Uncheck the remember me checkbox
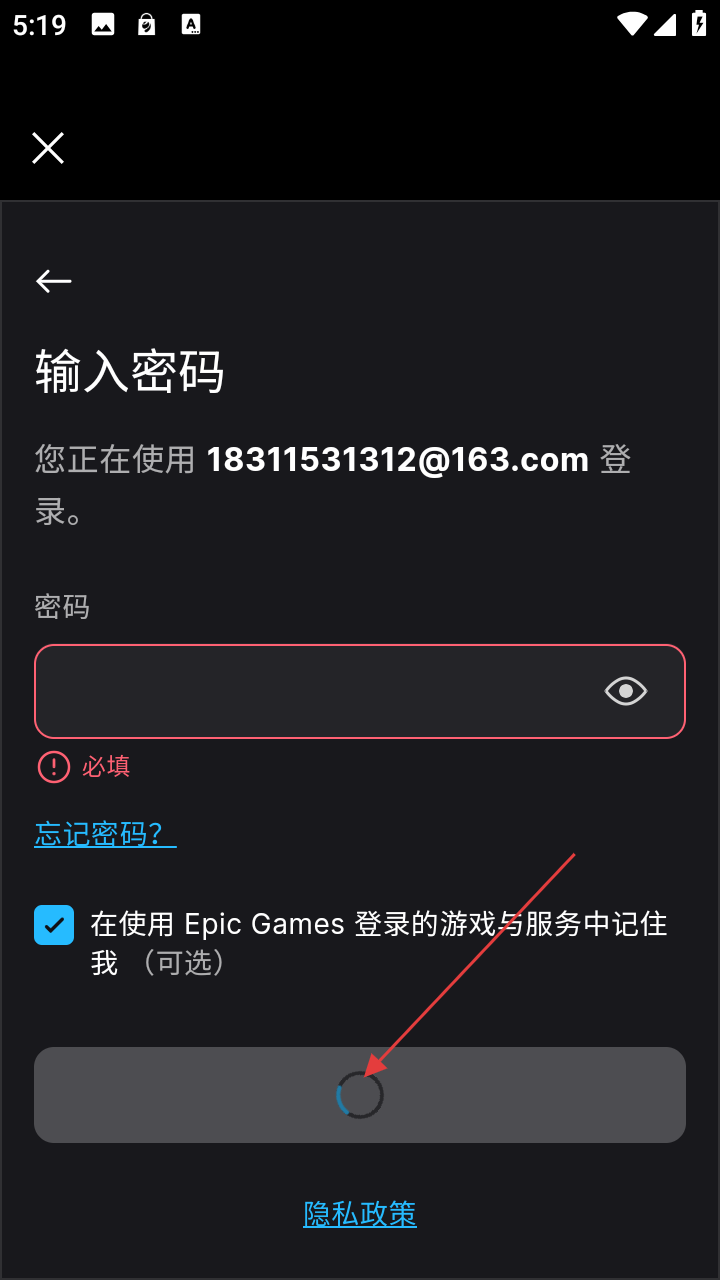 (x=54, y=925)
